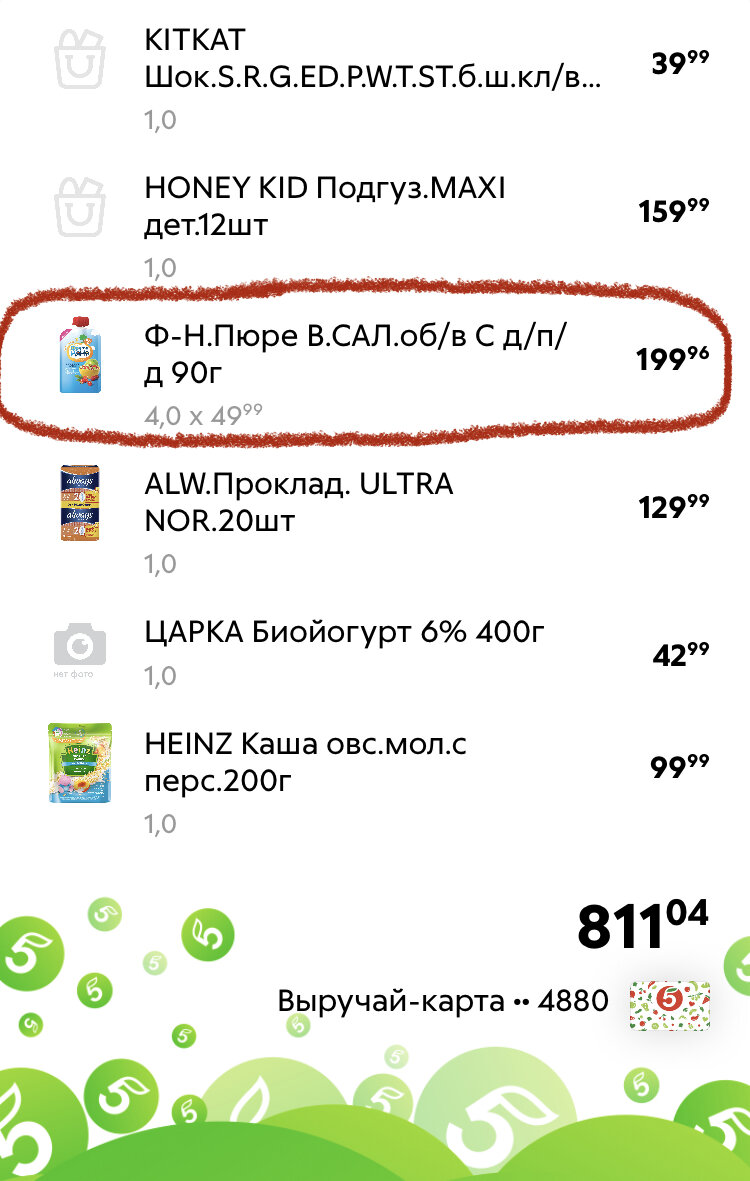750x1181 pixels.
Task: Open the 'нет фото' camera placeholder icon
Action: pos(80,646)
